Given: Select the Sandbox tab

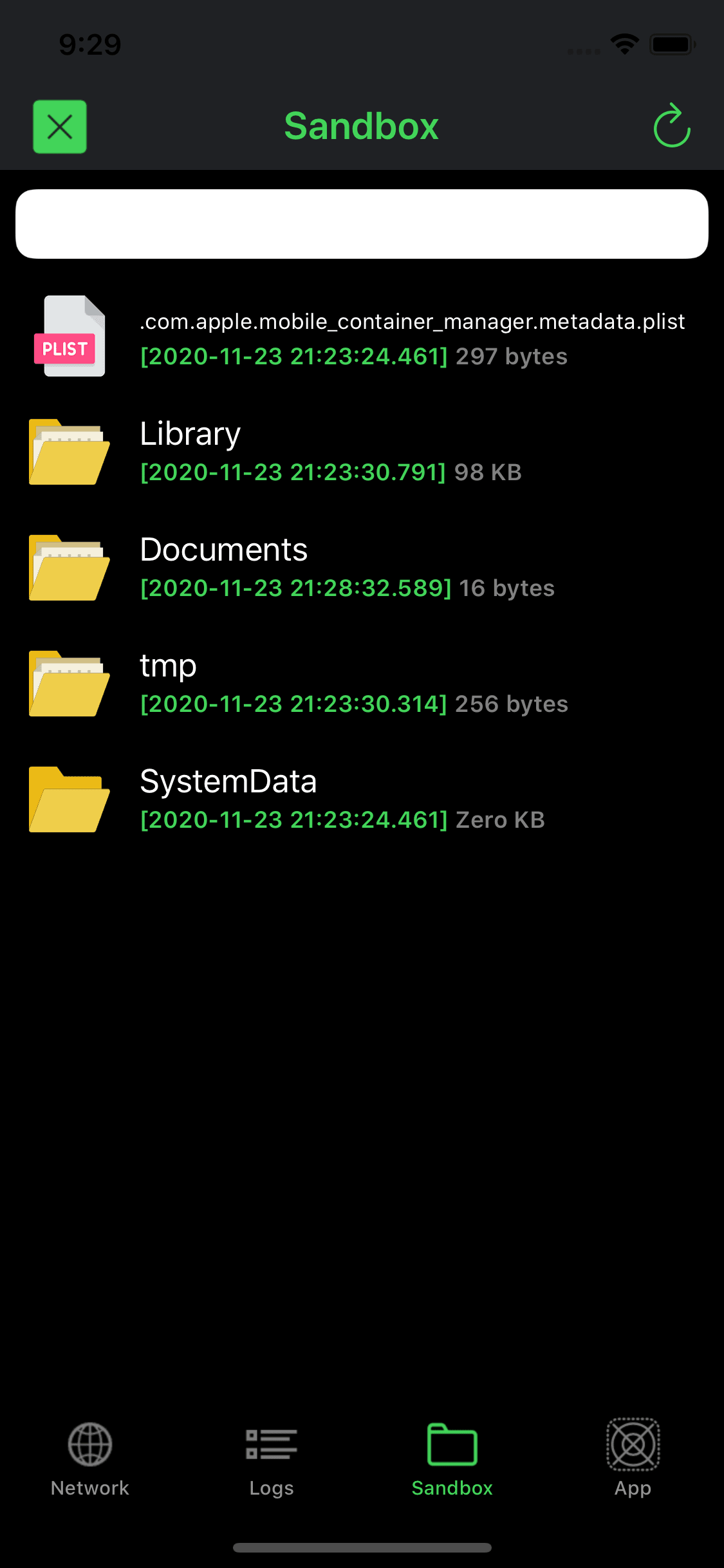Looking at the screenshot, I should click(x=452, y=1459).
